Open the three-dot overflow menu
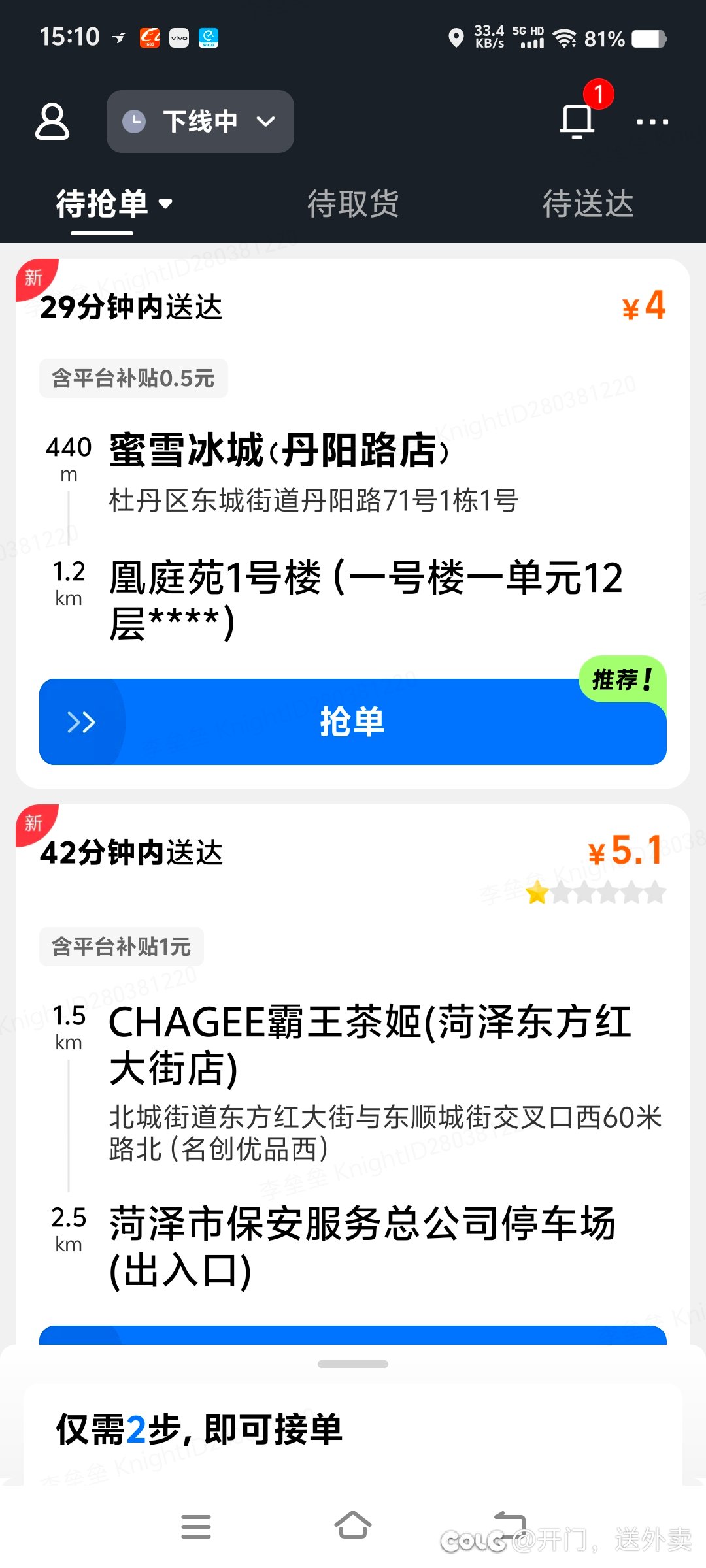The height and width of the screenshot is (1568, 706). coord(652,122)
